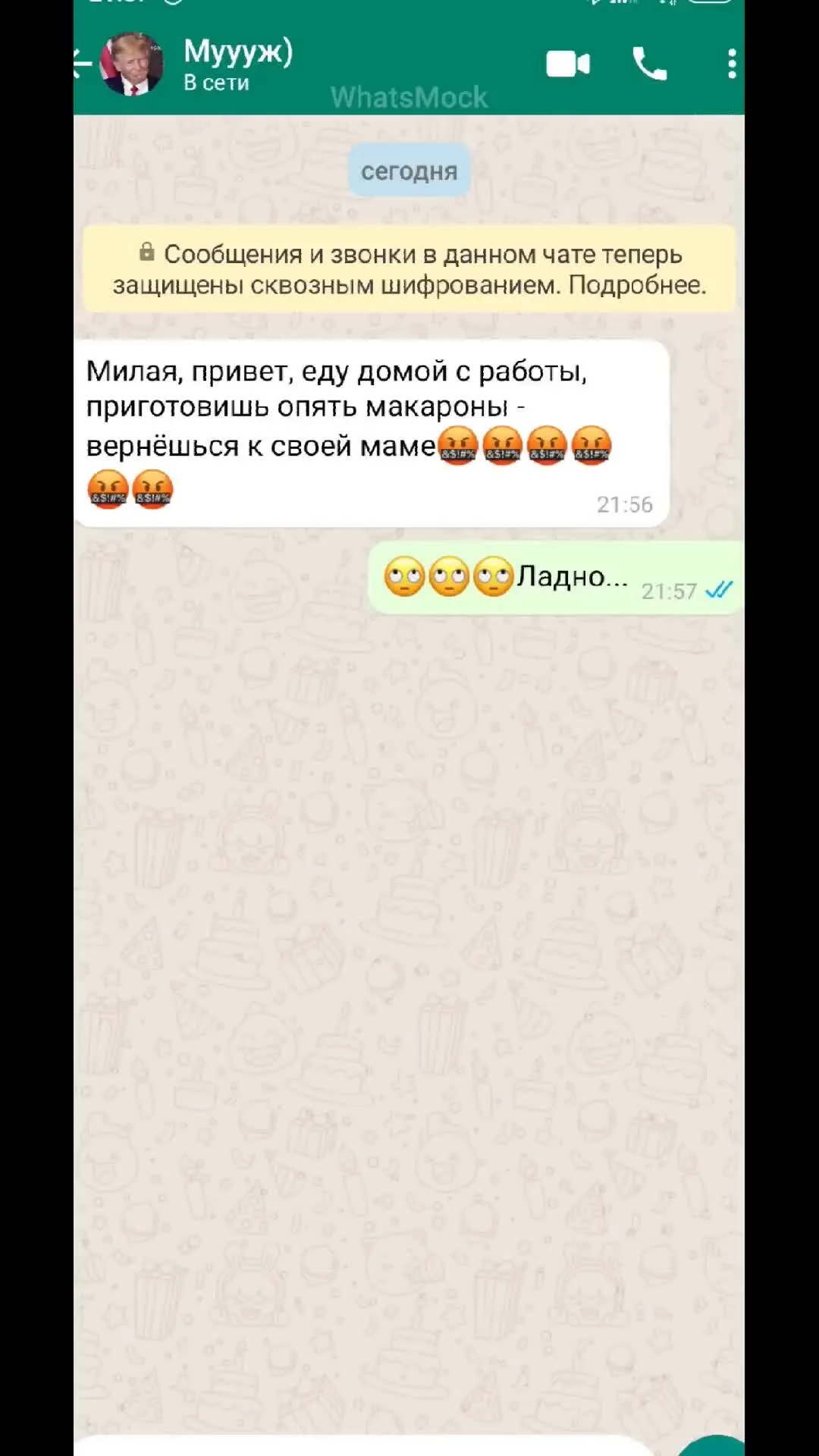Viewport: 819px width, 1456px height.
Task: Open the contact's profile picture
Action: click(x=132, y=64)
